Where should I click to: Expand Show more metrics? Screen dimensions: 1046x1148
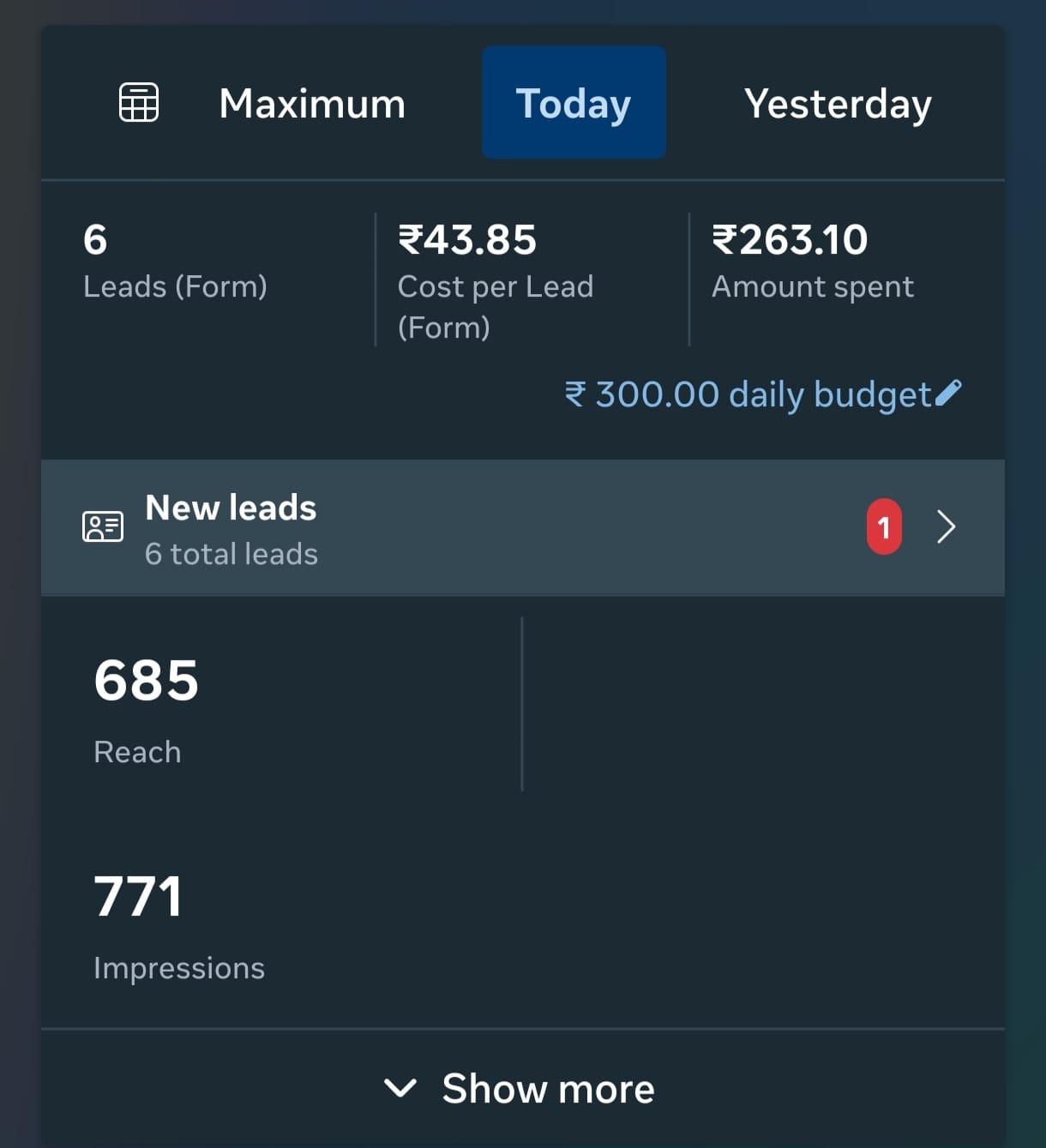pos(521,1088)
